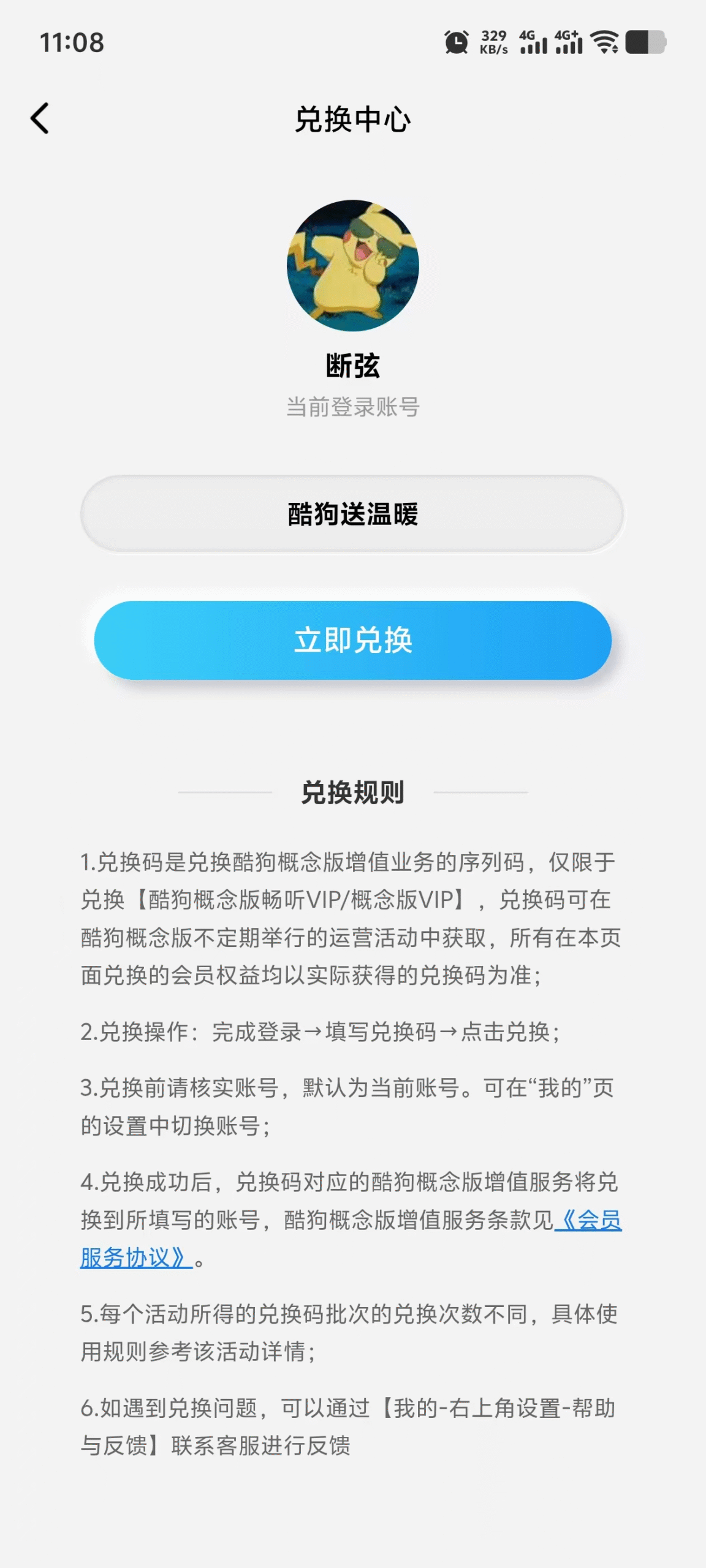Tap the network speed 329 KB/s indicator
This screenshot has height=1568, width=706.
pos(493,41)
